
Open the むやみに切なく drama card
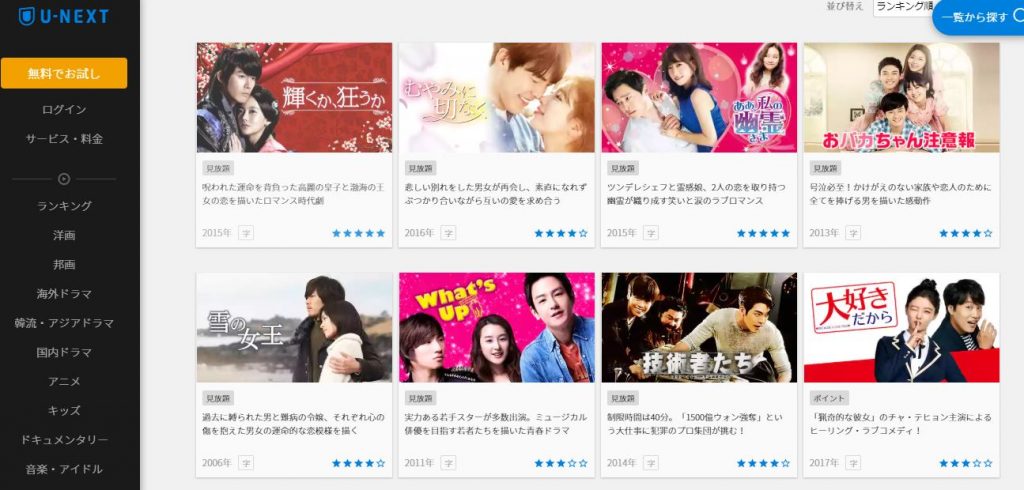pos(496,98)
